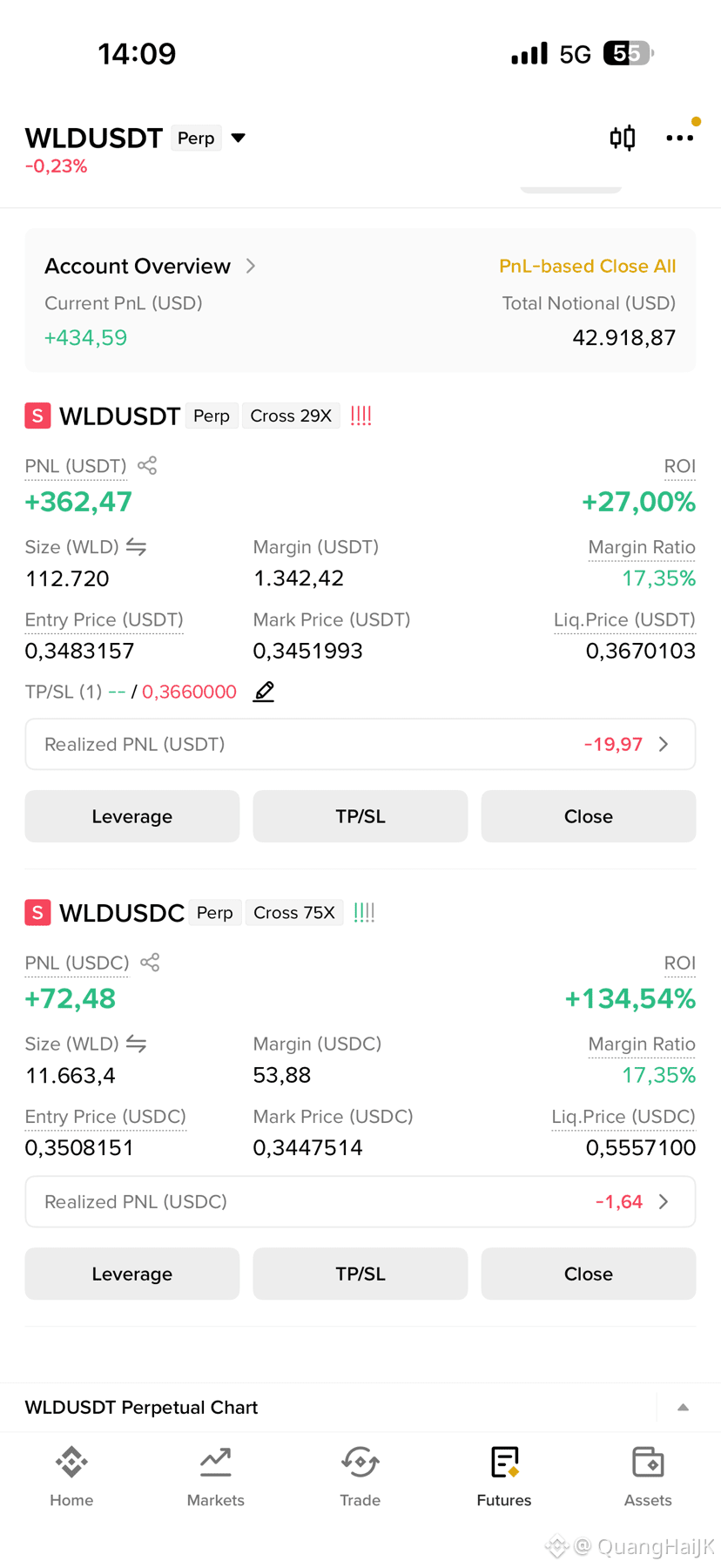The height and width of the screenshot is (1568, 721).
Task: Open the Assets tab
Action: (648, 1477)
